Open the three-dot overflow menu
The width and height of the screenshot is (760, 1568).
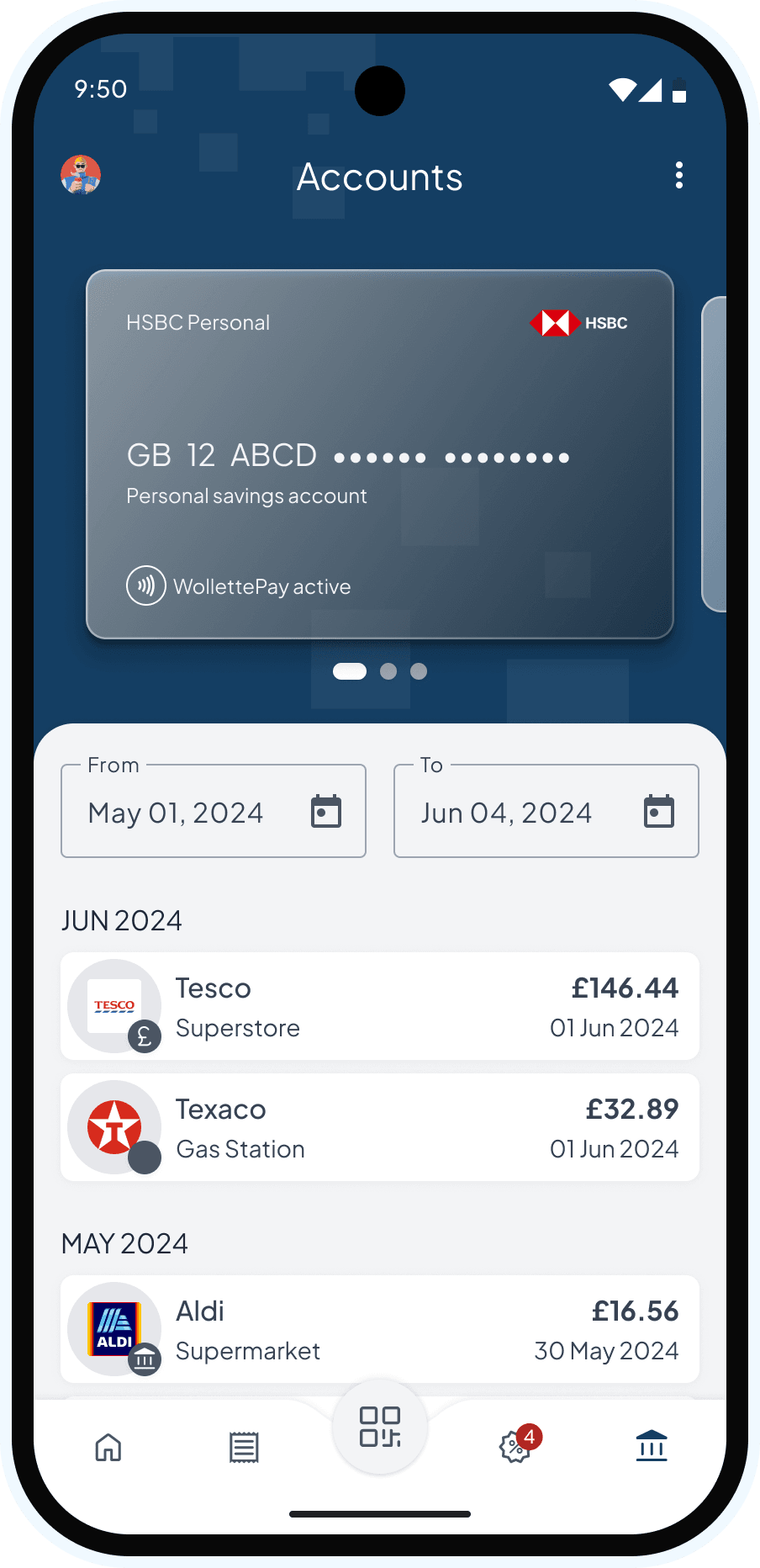coord(678,175)
